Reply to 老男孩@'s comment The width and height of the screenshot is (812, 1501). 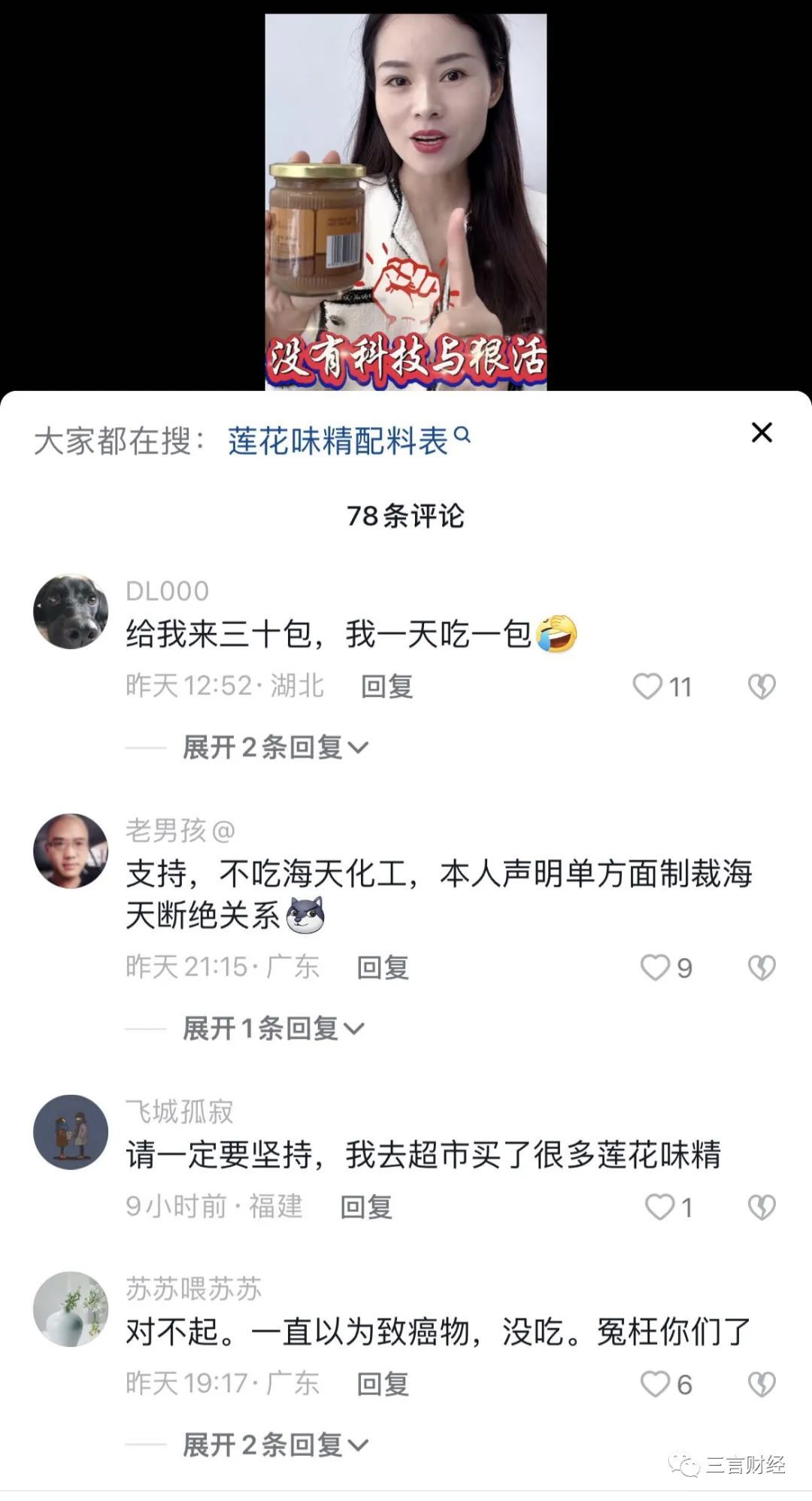(382, 967)
